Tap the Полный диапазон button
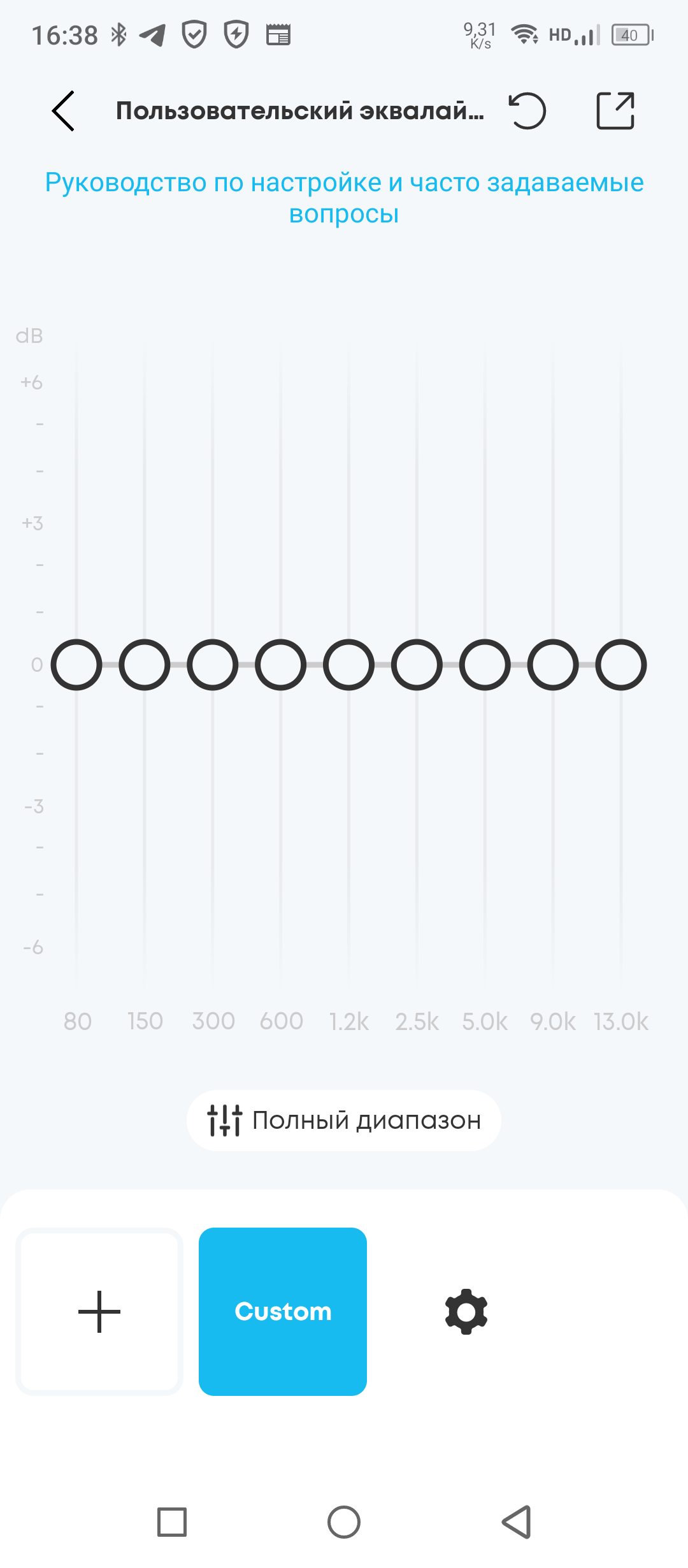The width and height of the screenshot is (688, 1568). [344, 1121]
